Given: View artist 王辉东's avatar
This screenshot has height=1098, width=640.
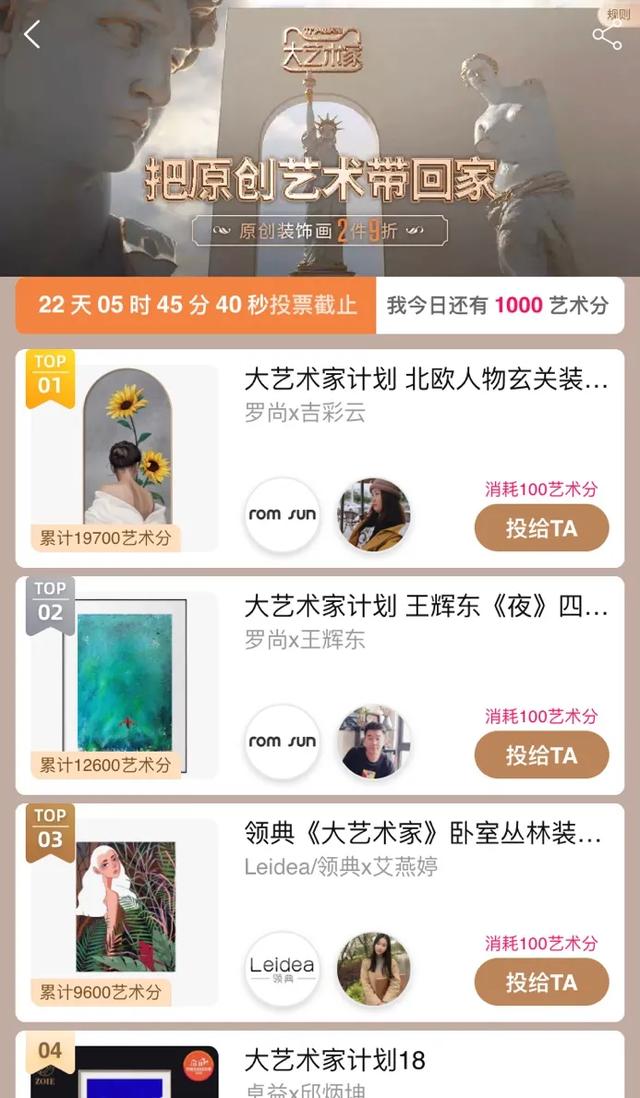Looking at the screenshot, I should click(x=374, y=742).
